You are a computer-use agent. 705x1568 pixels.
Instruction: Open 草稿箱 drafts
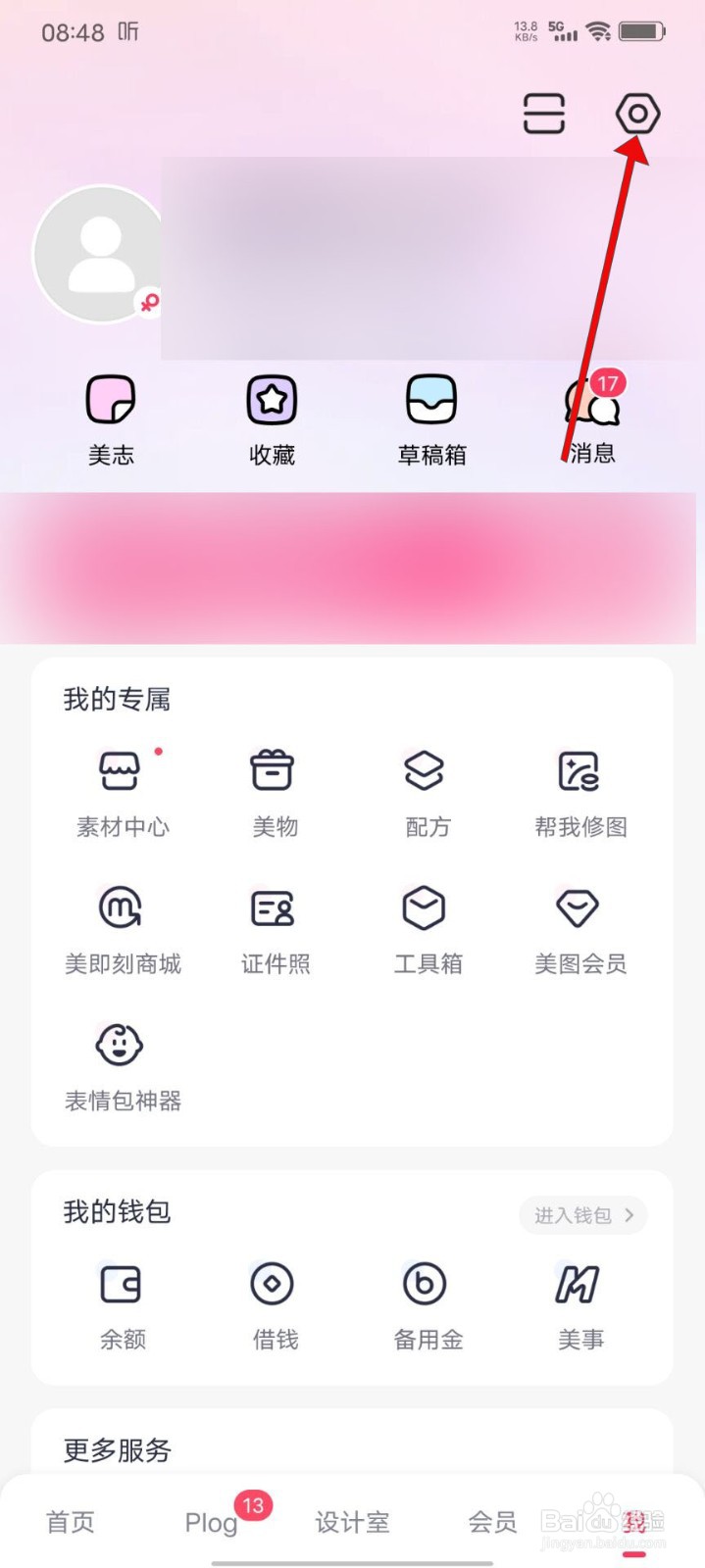coord(431,419)
